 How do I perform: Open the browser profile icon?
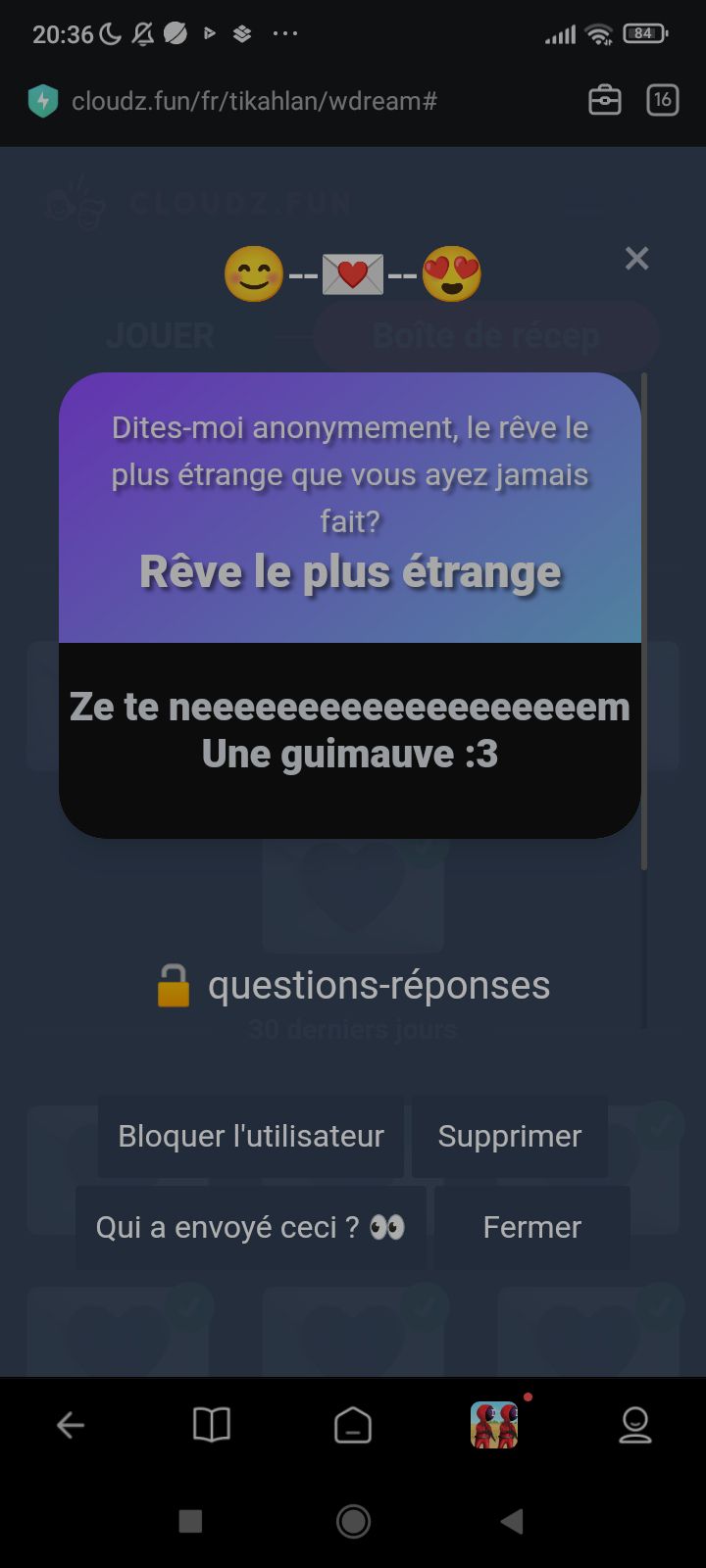(635, 1425)
